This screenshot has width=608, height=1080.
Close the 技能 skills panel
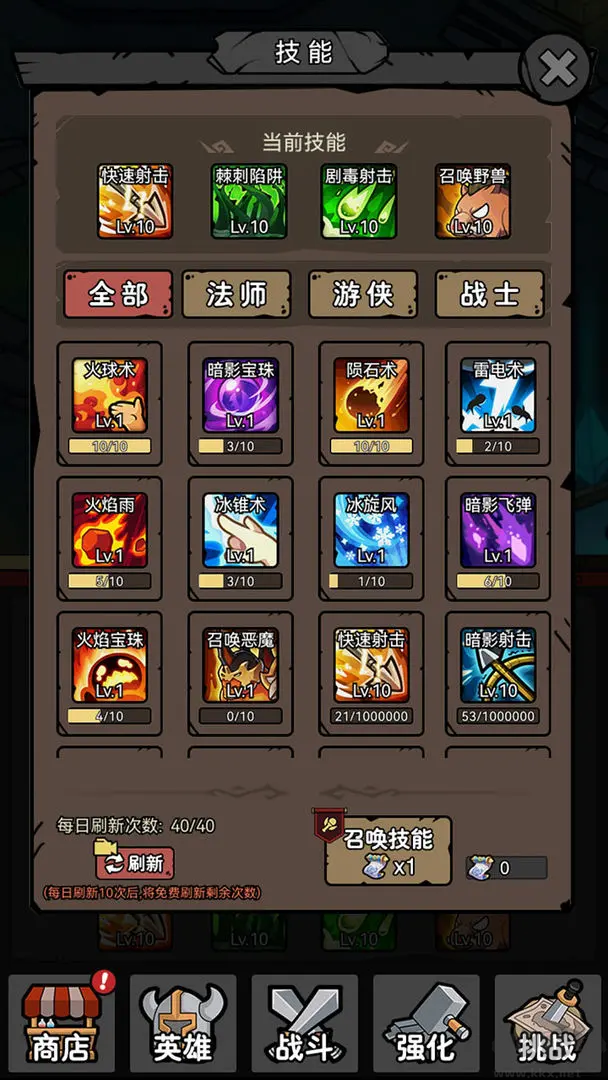tap(557, 69)
